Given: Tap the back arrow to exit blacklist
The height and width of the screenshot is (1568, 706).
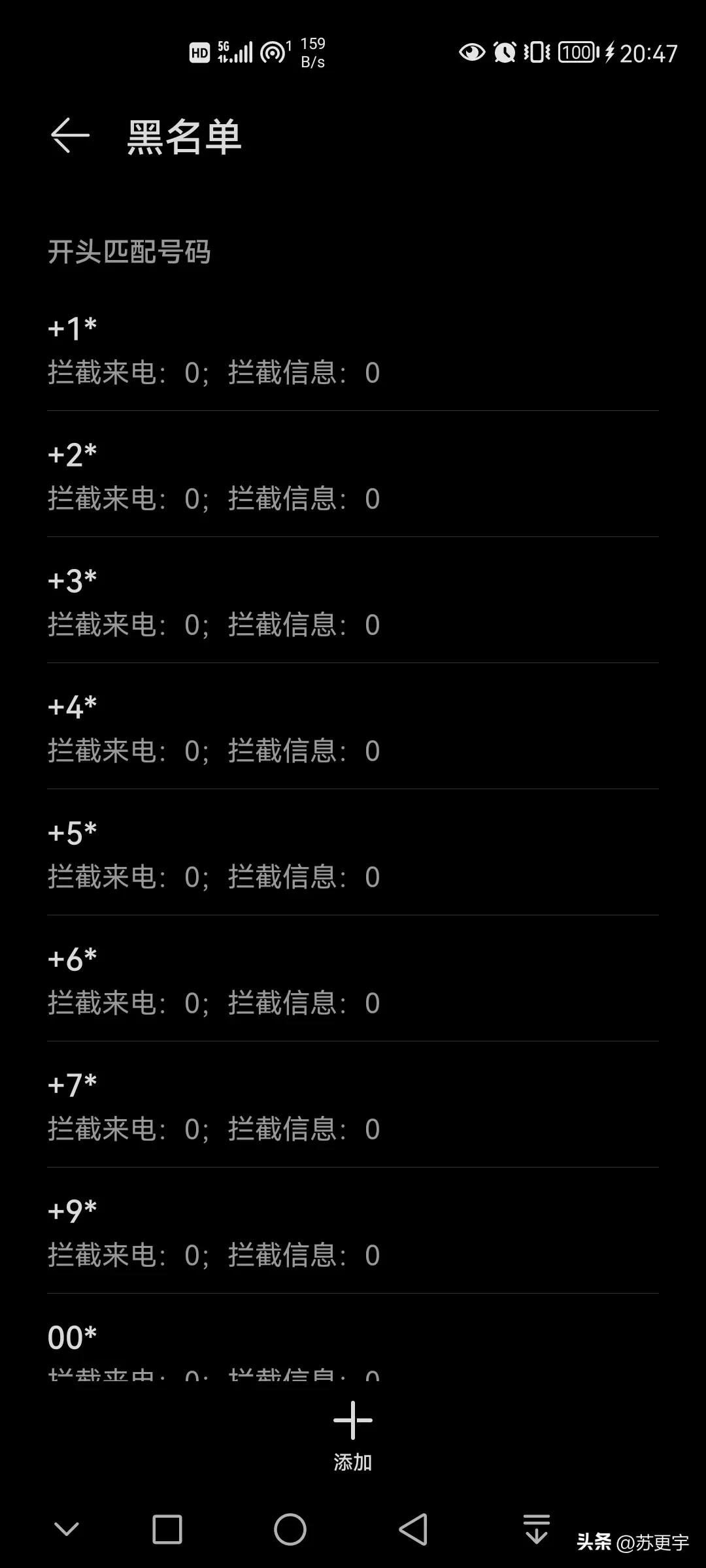Looking at the screenshot, I should pyautogui.click(x=70, y=136).
